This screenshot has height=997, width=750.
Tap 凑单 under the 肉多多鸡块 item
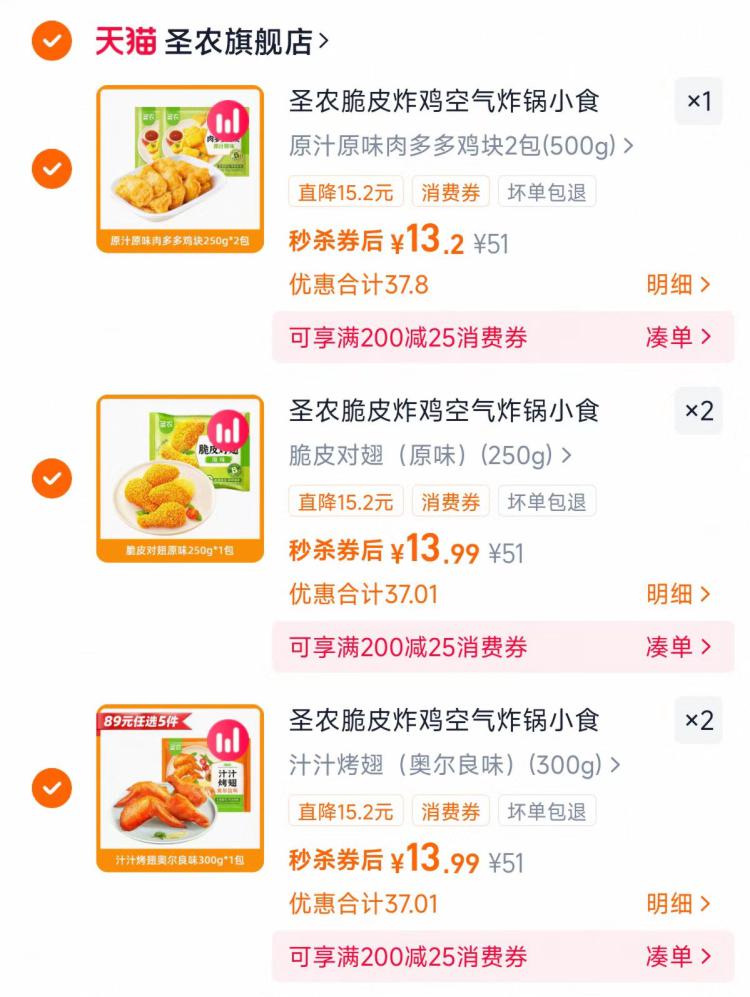tap(678, 337)
